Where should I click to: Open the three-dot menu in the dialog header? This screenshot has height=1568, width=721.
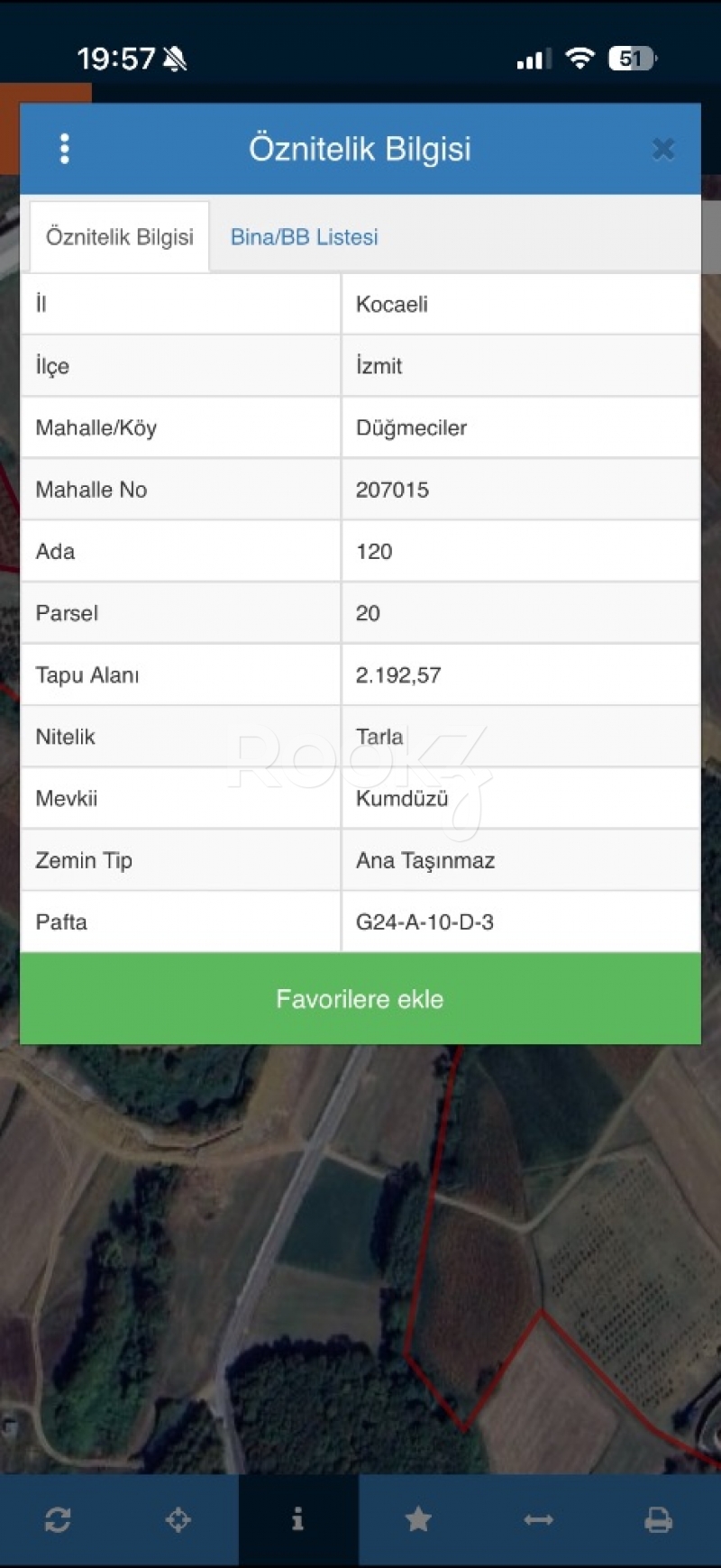pyautogui.click(x=65, y=149)
